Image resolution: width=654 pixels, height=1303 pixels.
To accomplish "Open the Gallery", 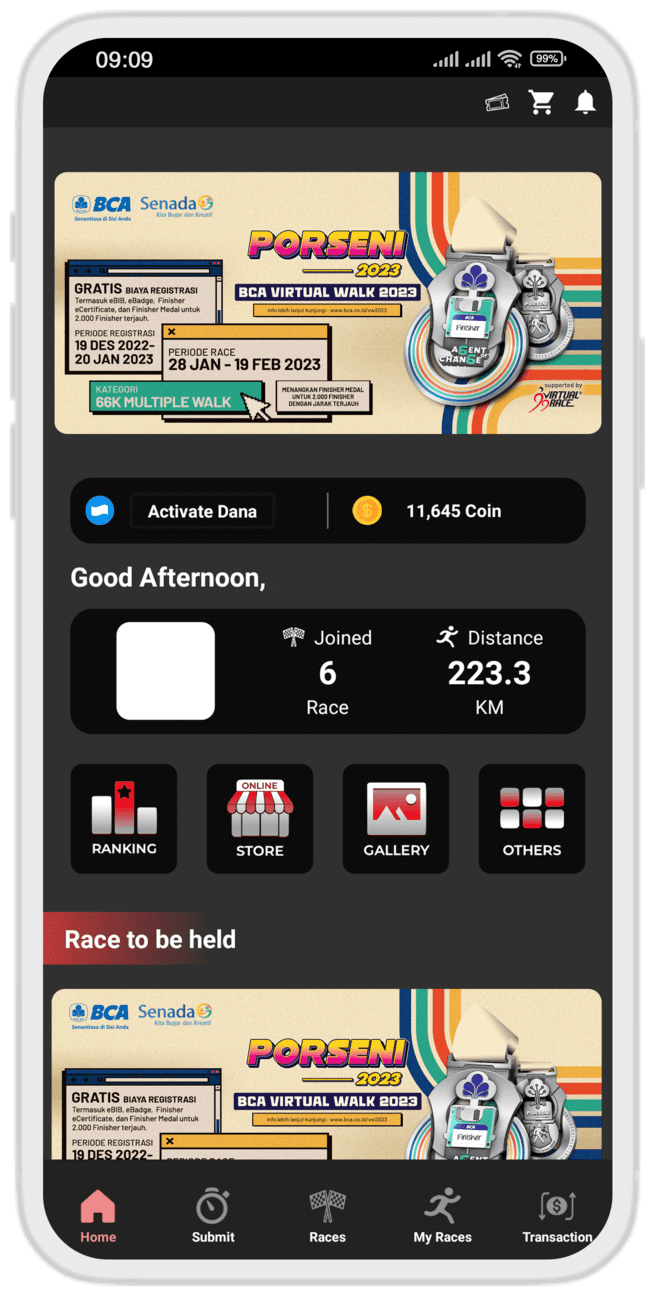I will click(x=396, y=819).
